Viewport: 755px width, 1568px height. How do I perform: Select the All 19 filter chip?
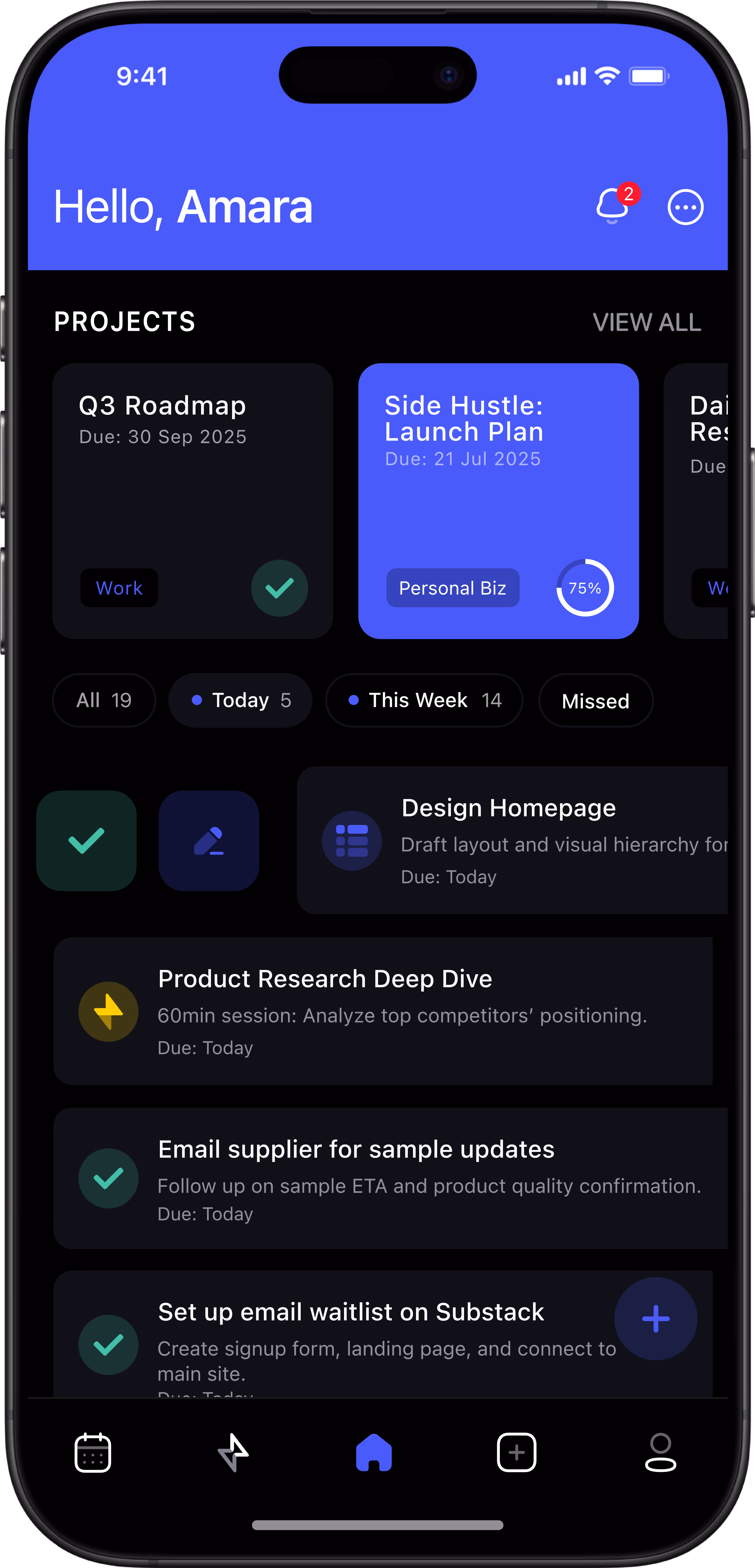pos(104,700)
